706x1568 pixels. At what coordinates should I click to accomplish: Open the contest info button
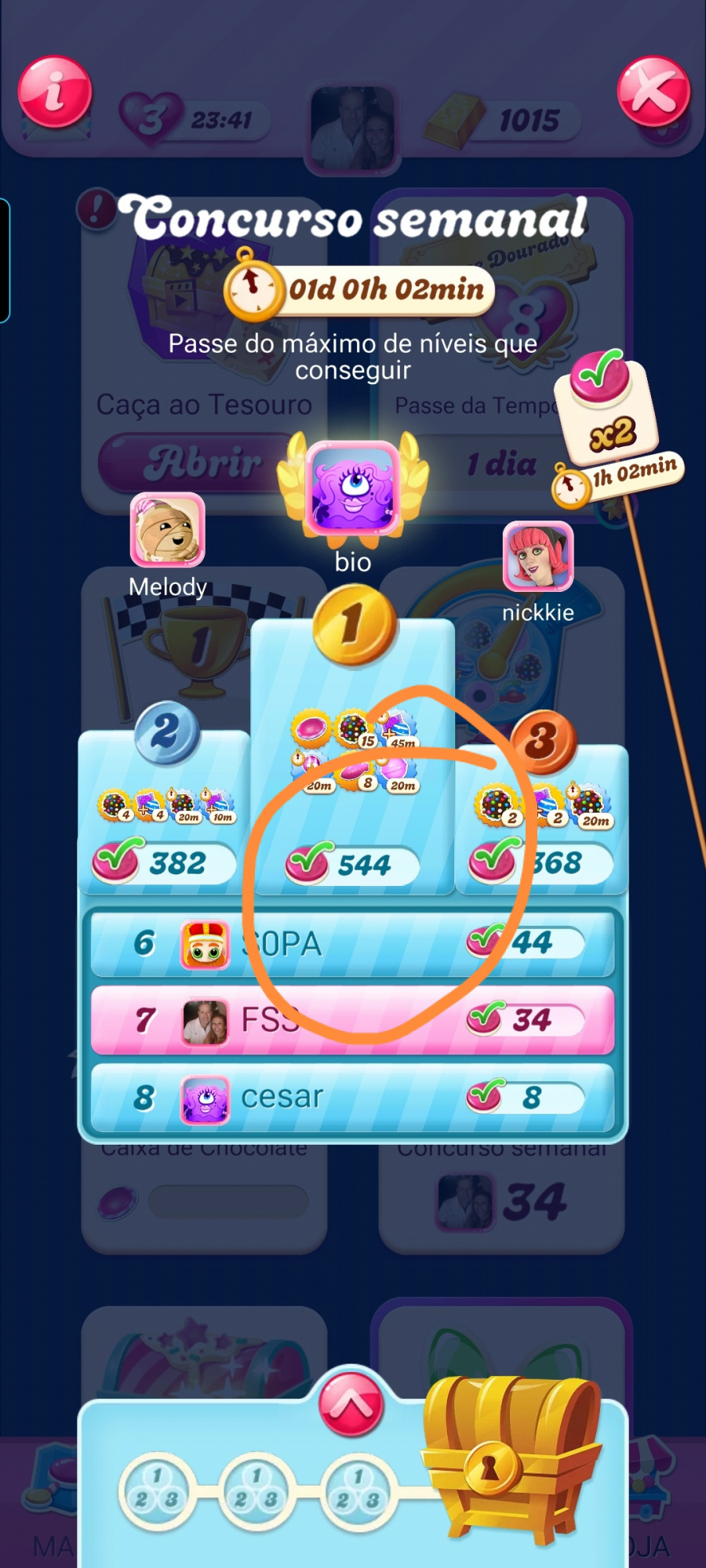(55, 92)
